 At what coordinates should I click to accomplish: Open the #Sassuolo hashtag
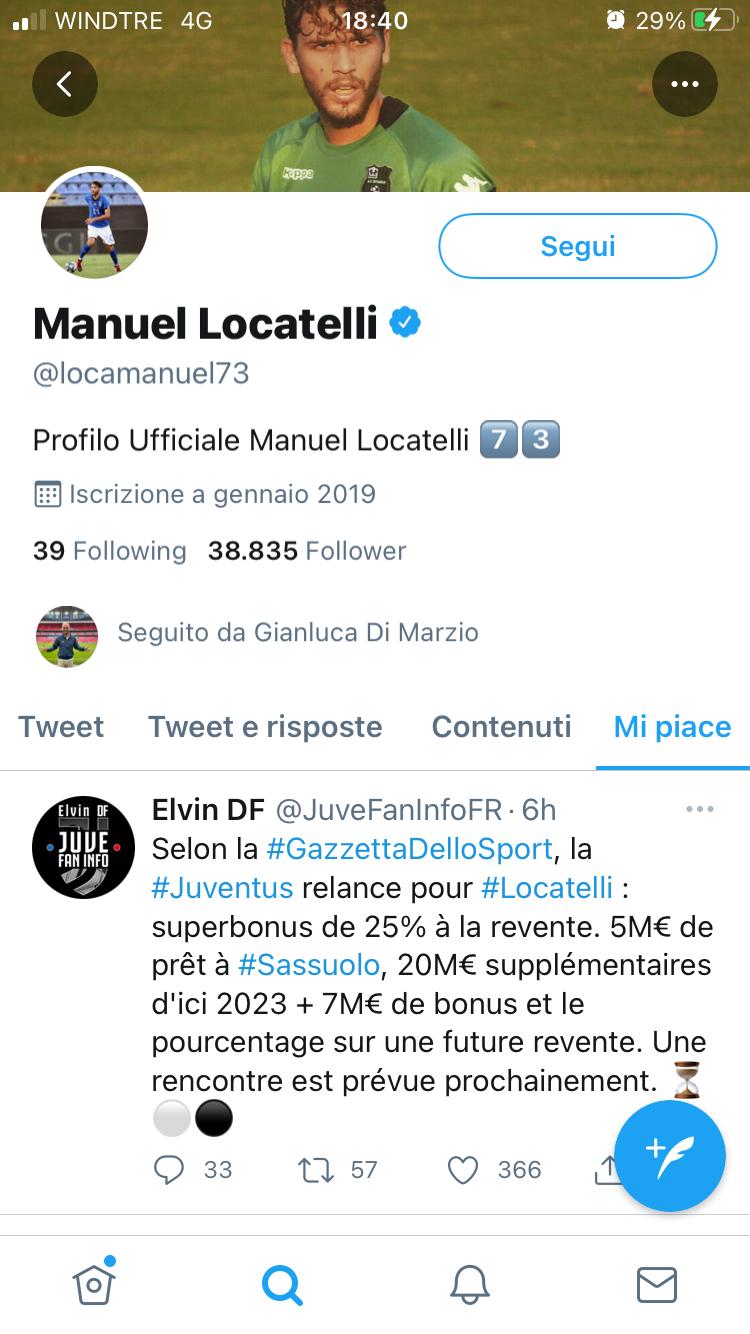(x=310, y=965)
